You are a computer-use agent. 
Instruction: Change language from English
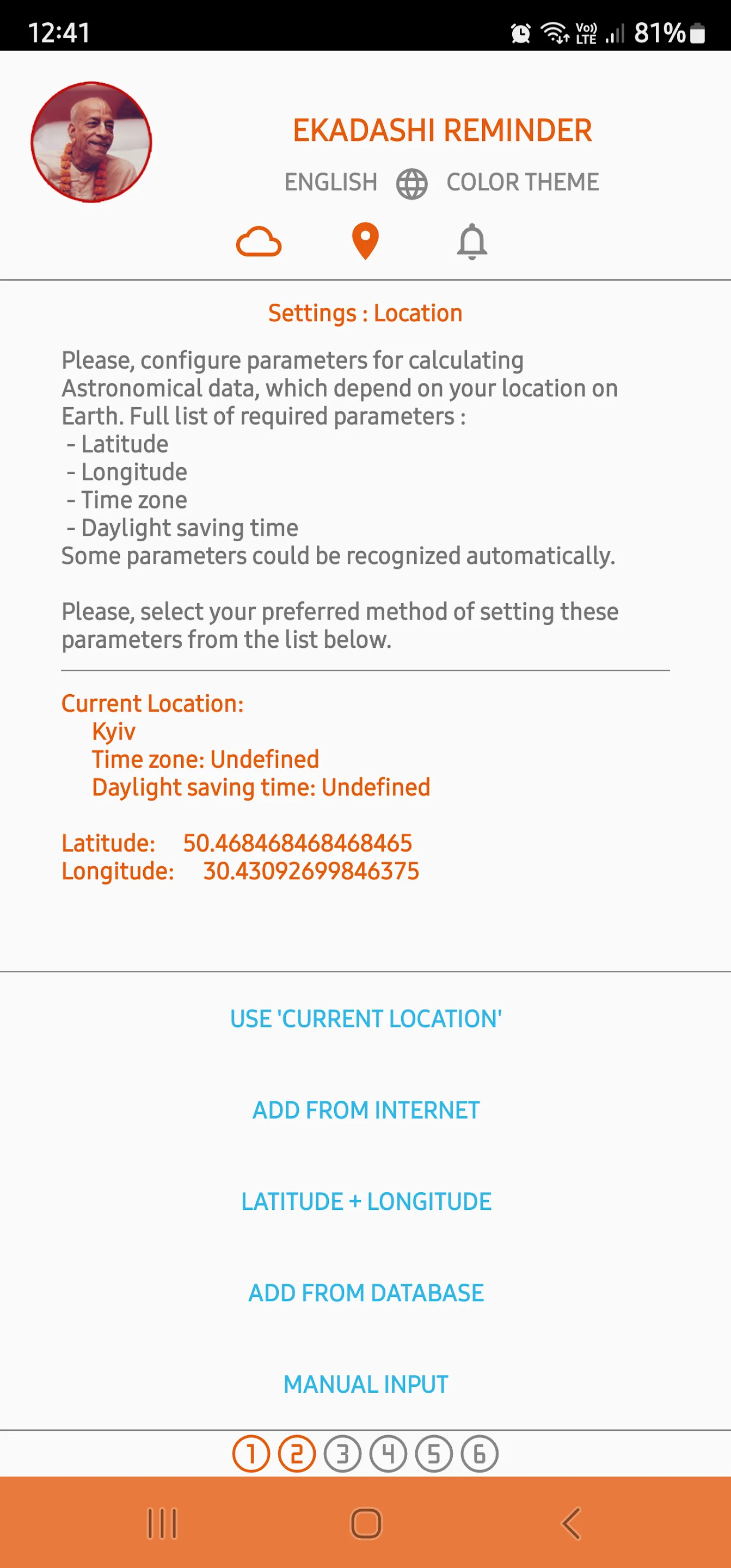[x=331, y=182]
